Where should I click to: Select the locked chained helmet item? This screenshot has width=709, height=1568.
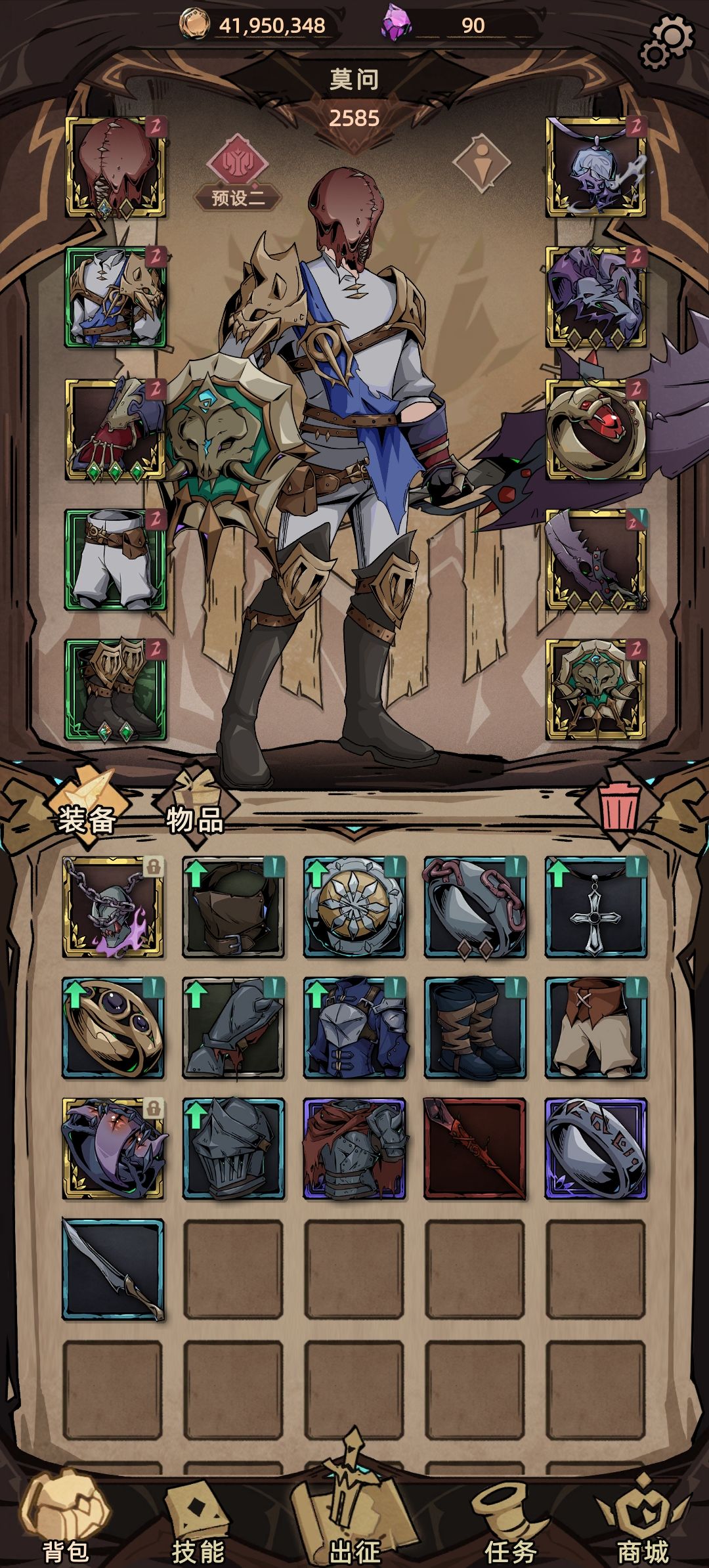(113, 907)
